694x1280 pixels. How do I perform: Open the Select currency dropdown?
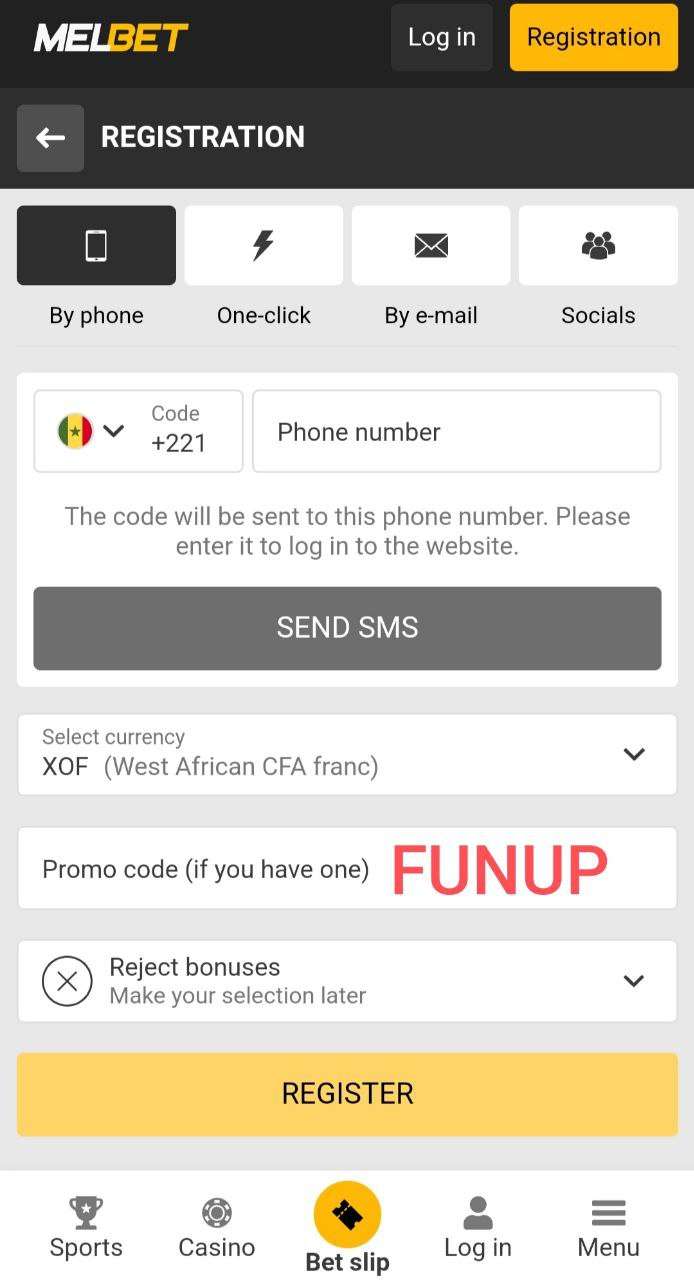347,754
